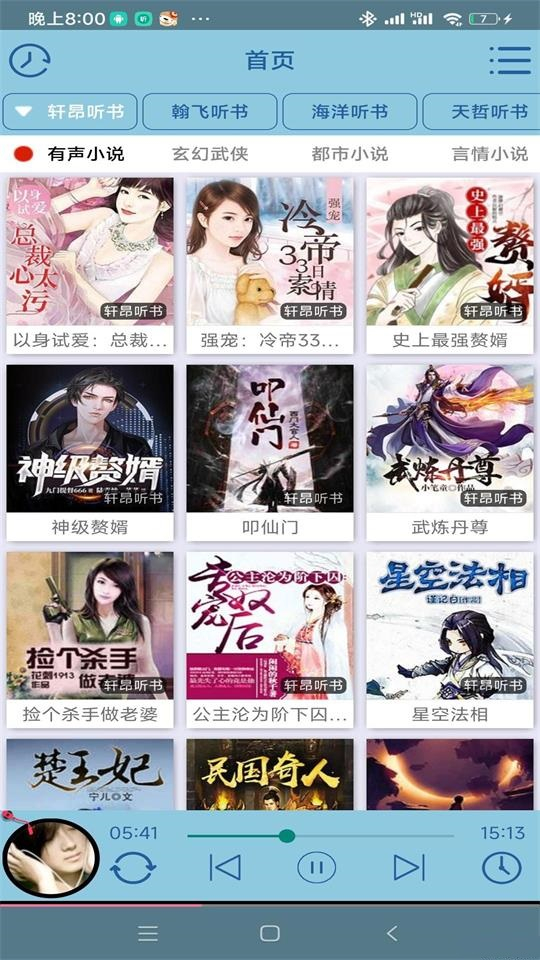Open the book 捡个杀手做老婆
540x960 pixels.
coord(90,640)
